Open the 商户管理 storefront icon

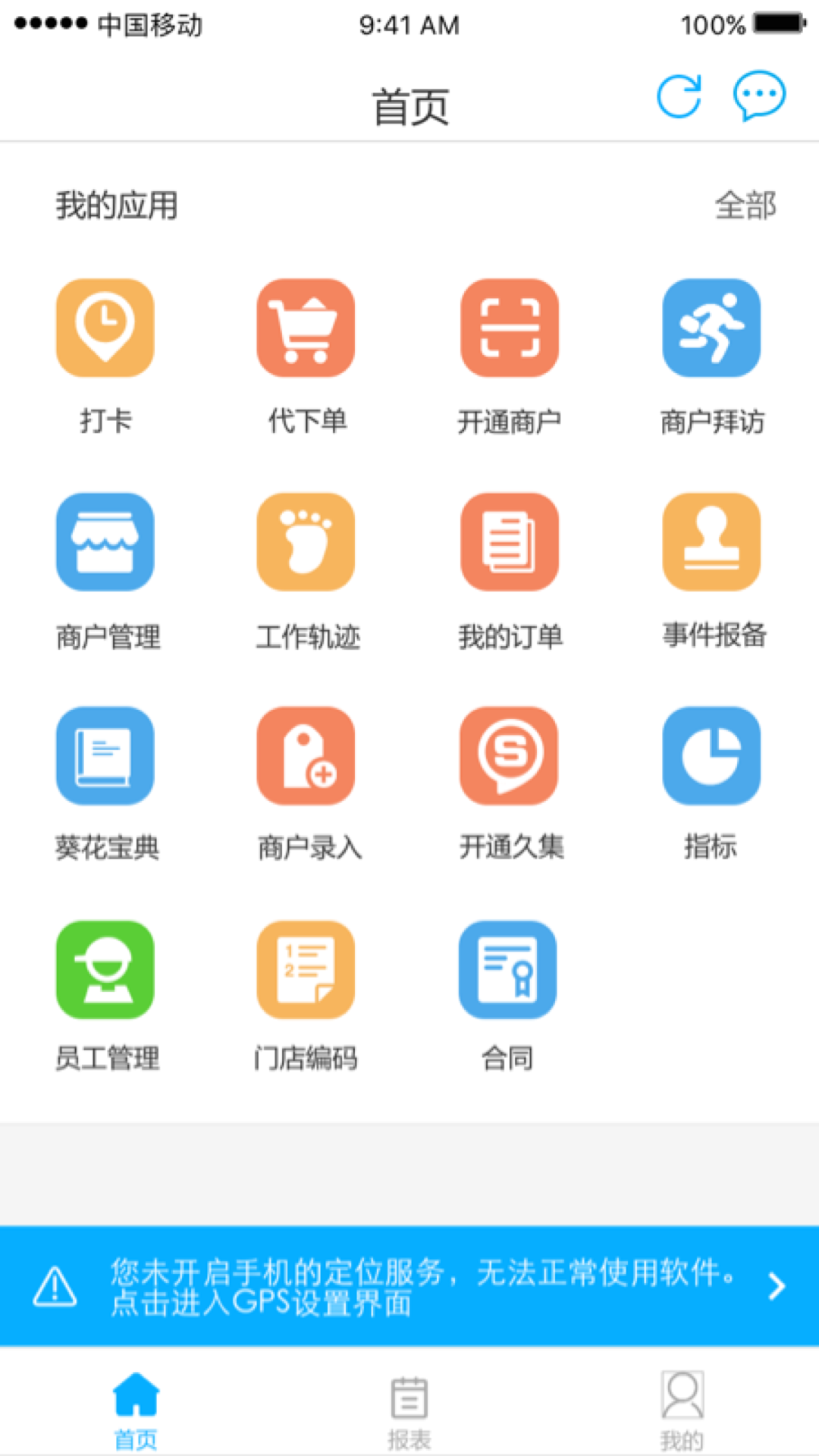pos(105,542)
